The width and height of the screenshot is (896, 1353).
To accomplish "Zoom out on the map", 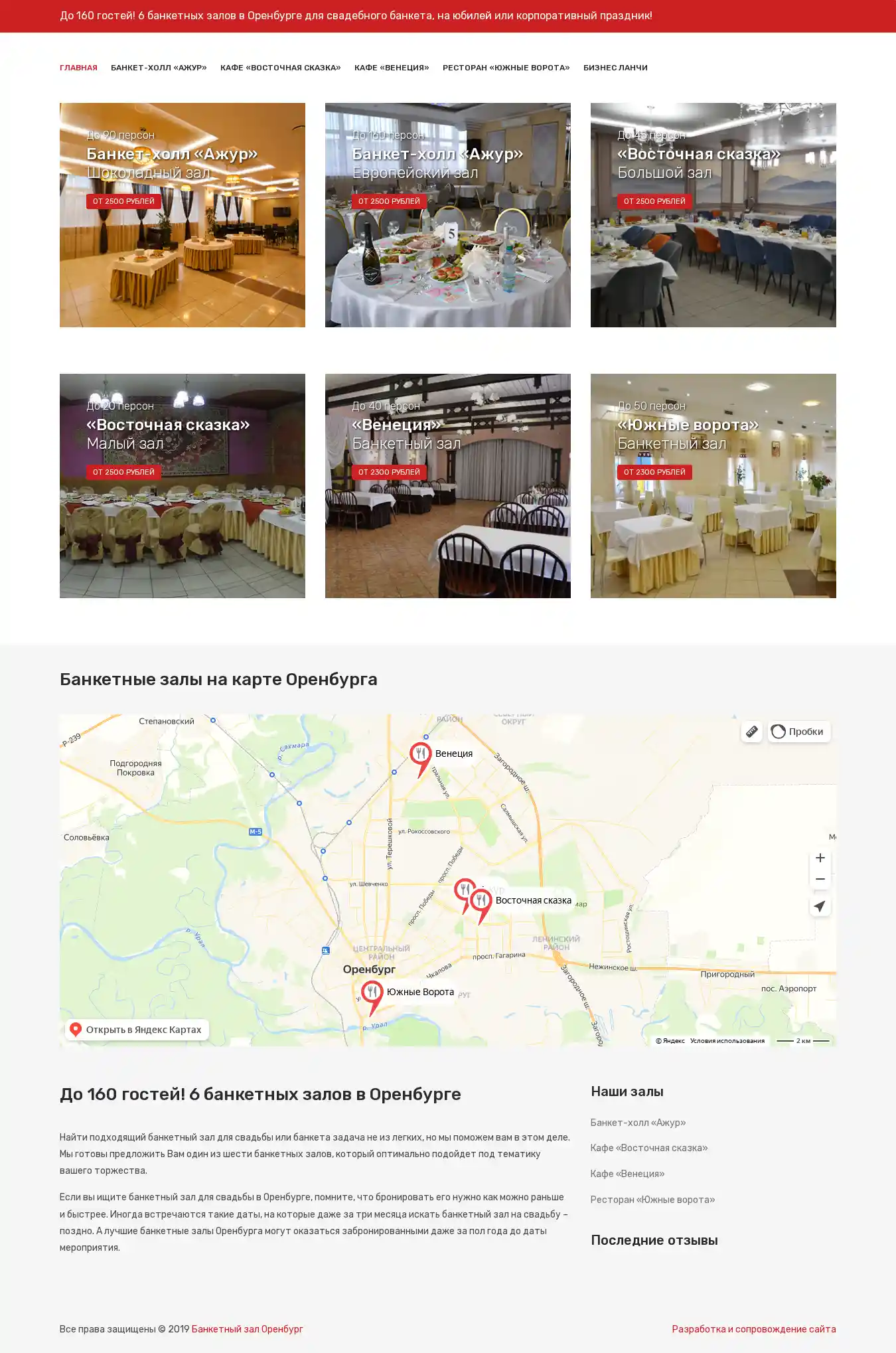I will [x=820, y=879].
